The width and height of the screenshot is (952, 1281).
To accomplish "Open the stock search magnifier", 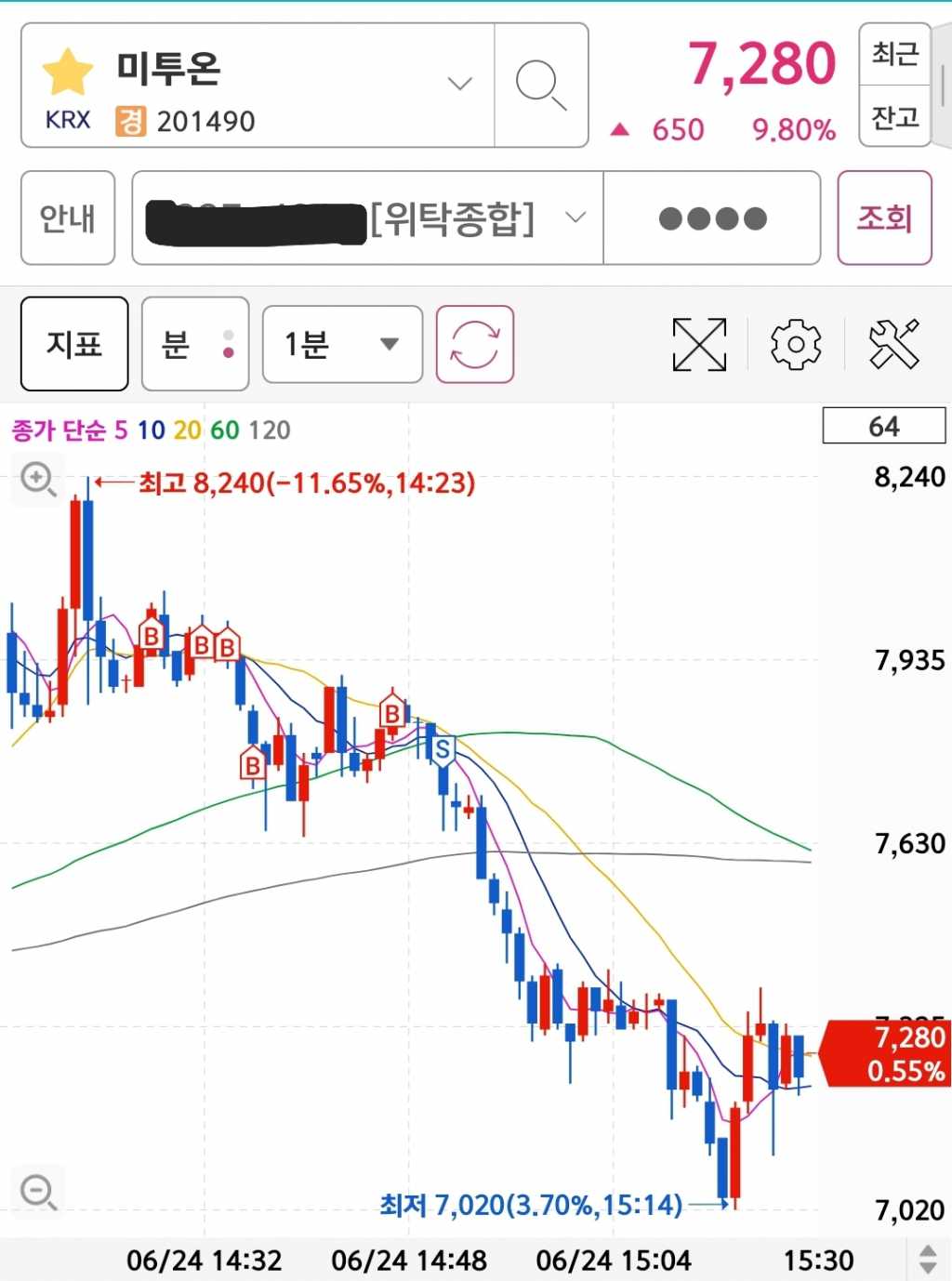I will pyautogui.click(x=541, y=86).
